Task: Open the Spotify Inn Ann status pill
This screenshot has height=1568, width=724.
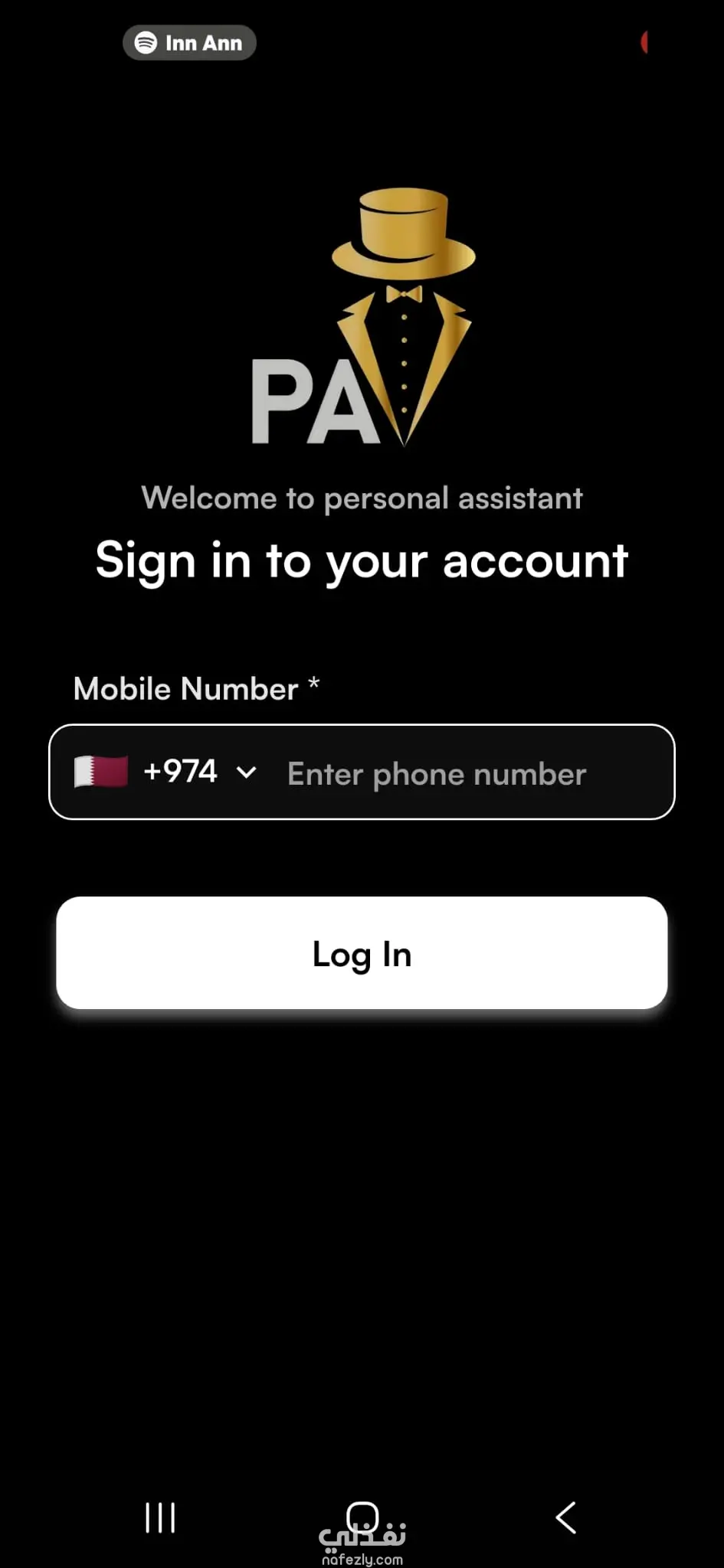Action: pyautogui.click(x=189, y=43)
